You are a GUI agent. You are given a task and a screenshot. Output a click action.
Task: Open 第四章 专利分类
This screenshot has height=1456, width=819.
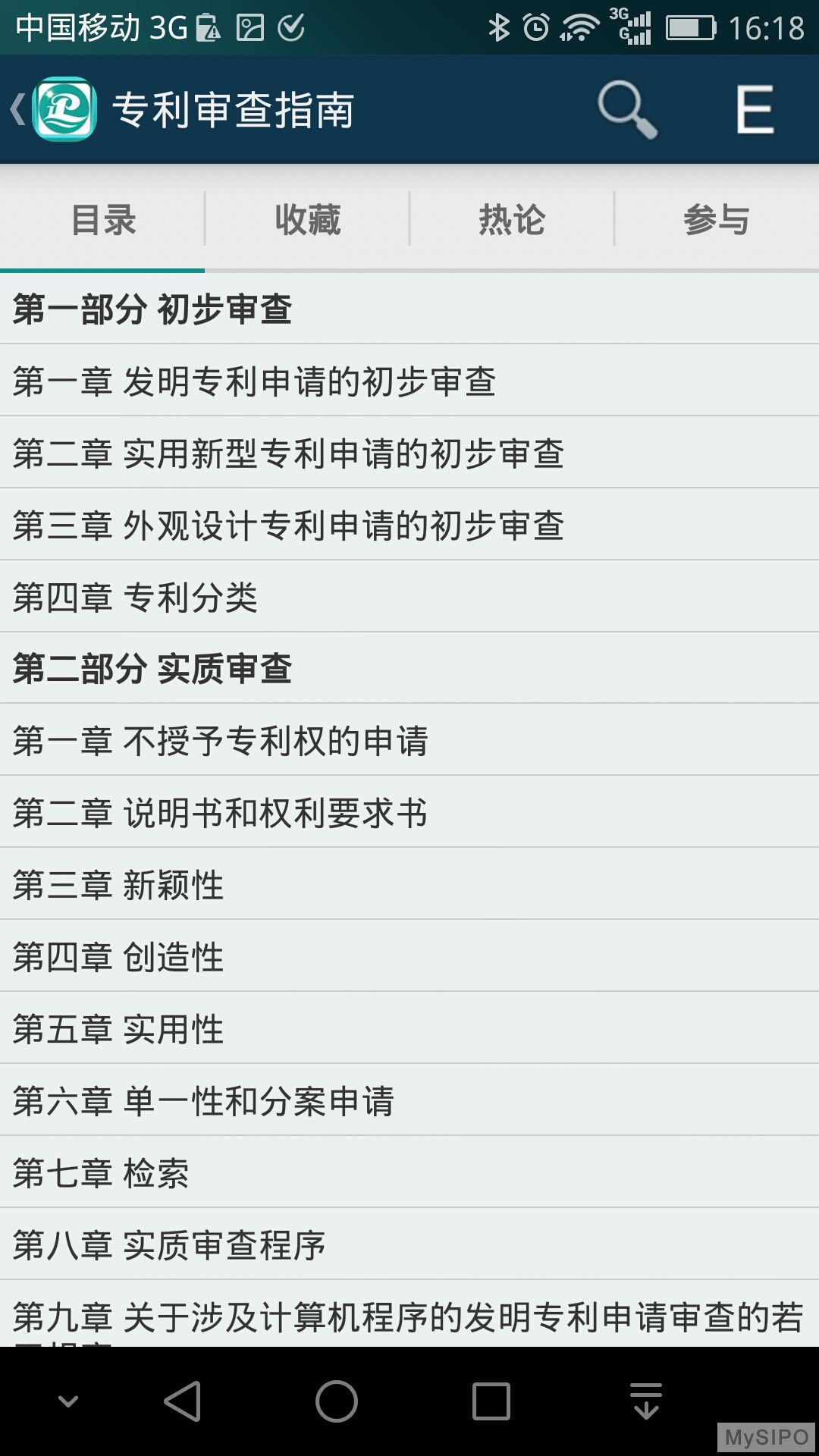point(409,597)
